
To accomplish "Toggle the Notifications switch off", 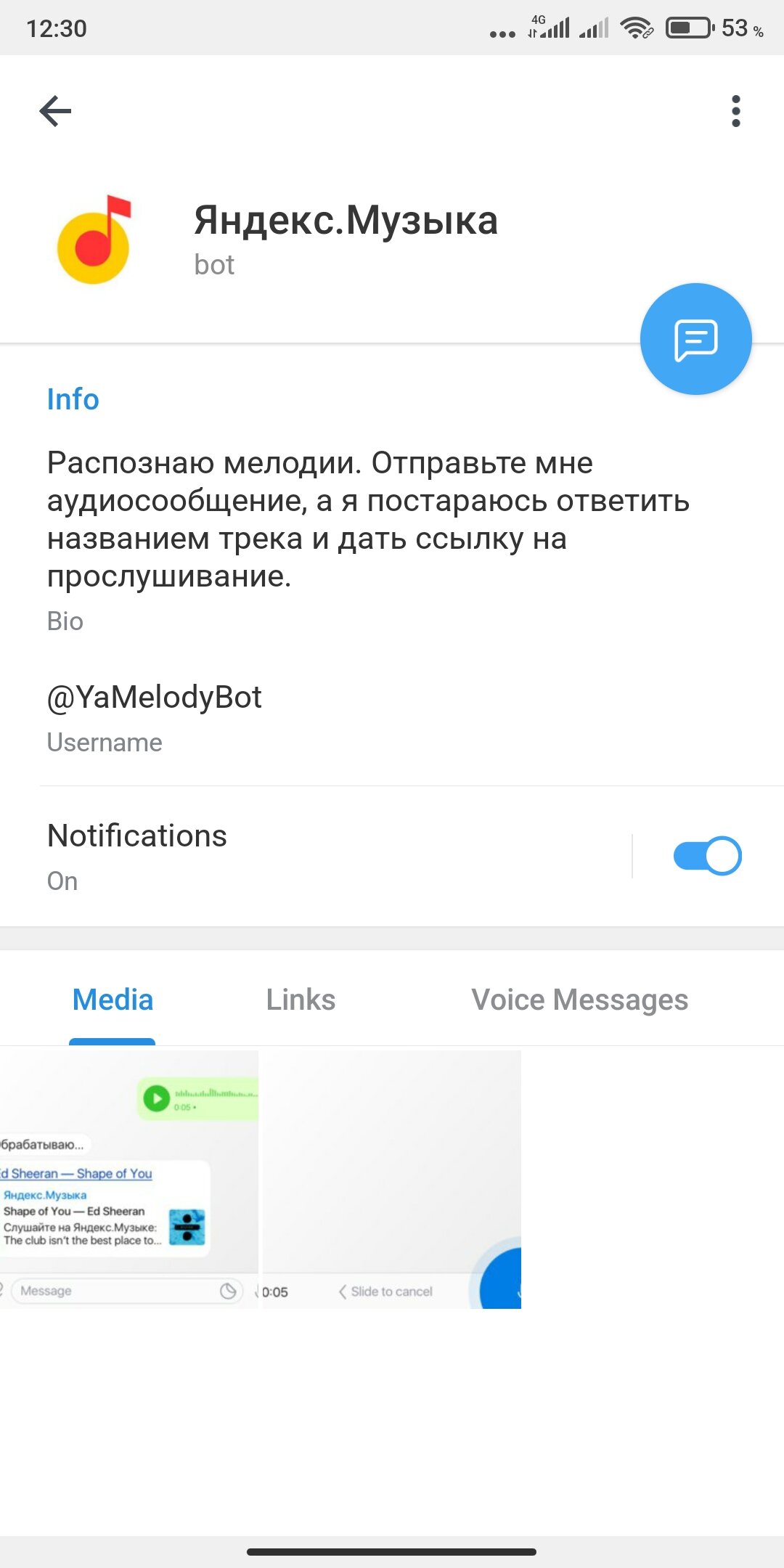I will (707, 856).
